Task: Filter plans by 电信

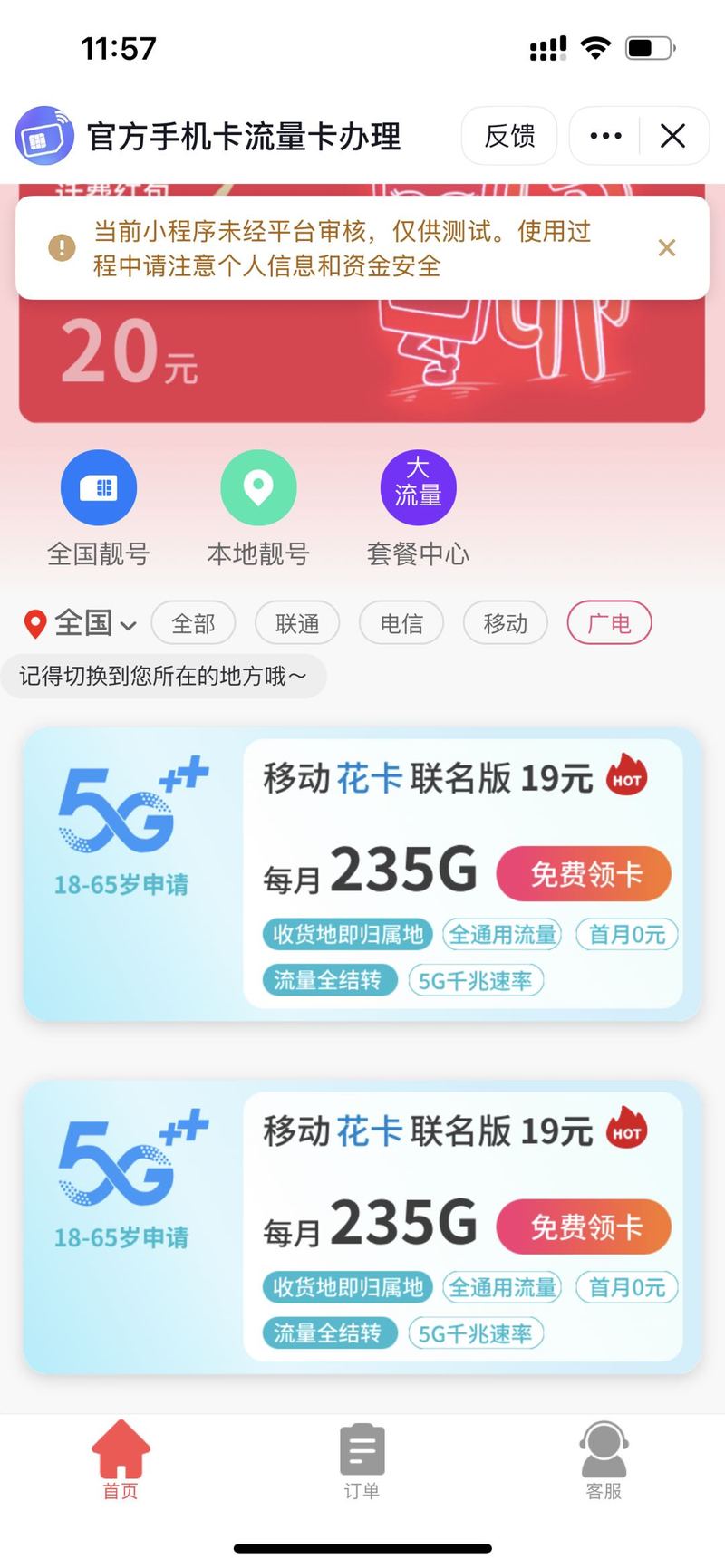Action: click(x=401, y=623)
